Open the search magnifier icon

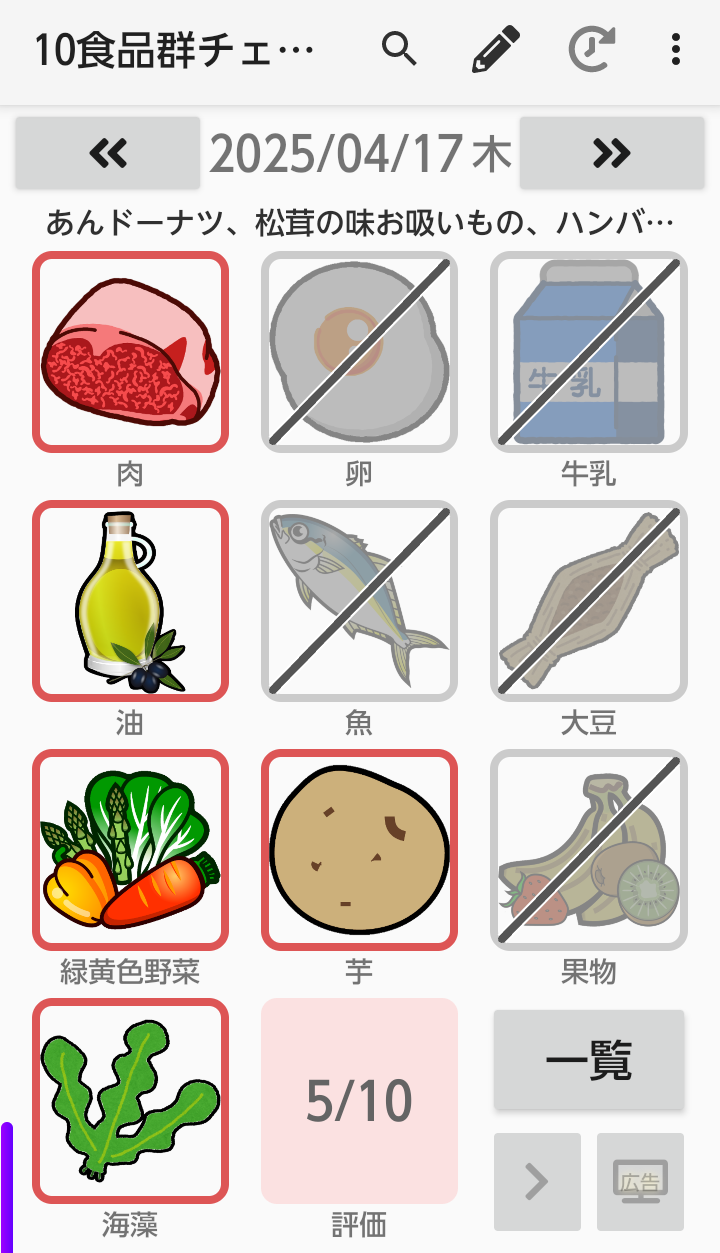click(400, 49)
